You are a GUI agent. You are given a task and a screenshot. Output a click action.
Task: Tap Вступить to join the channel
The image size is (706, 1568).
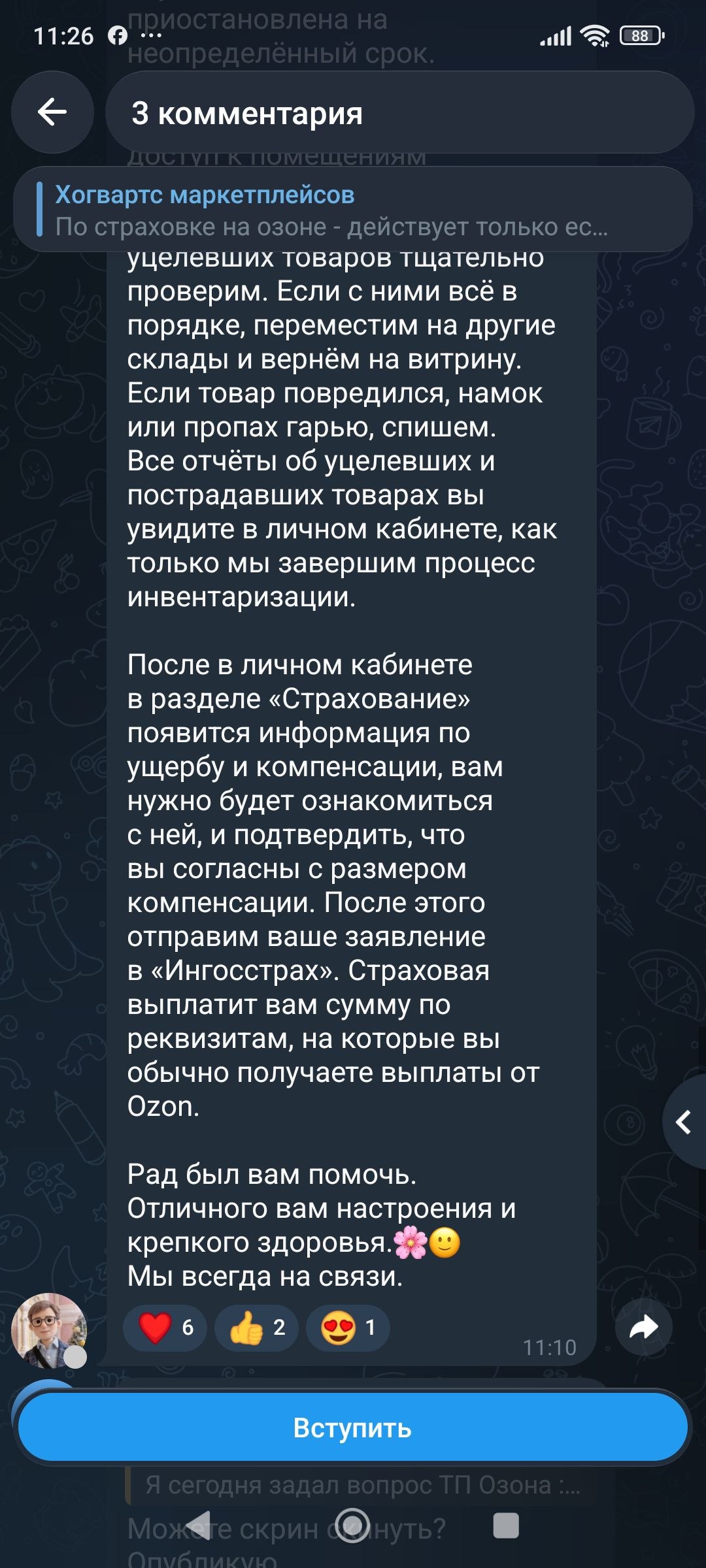(353, 1428)
